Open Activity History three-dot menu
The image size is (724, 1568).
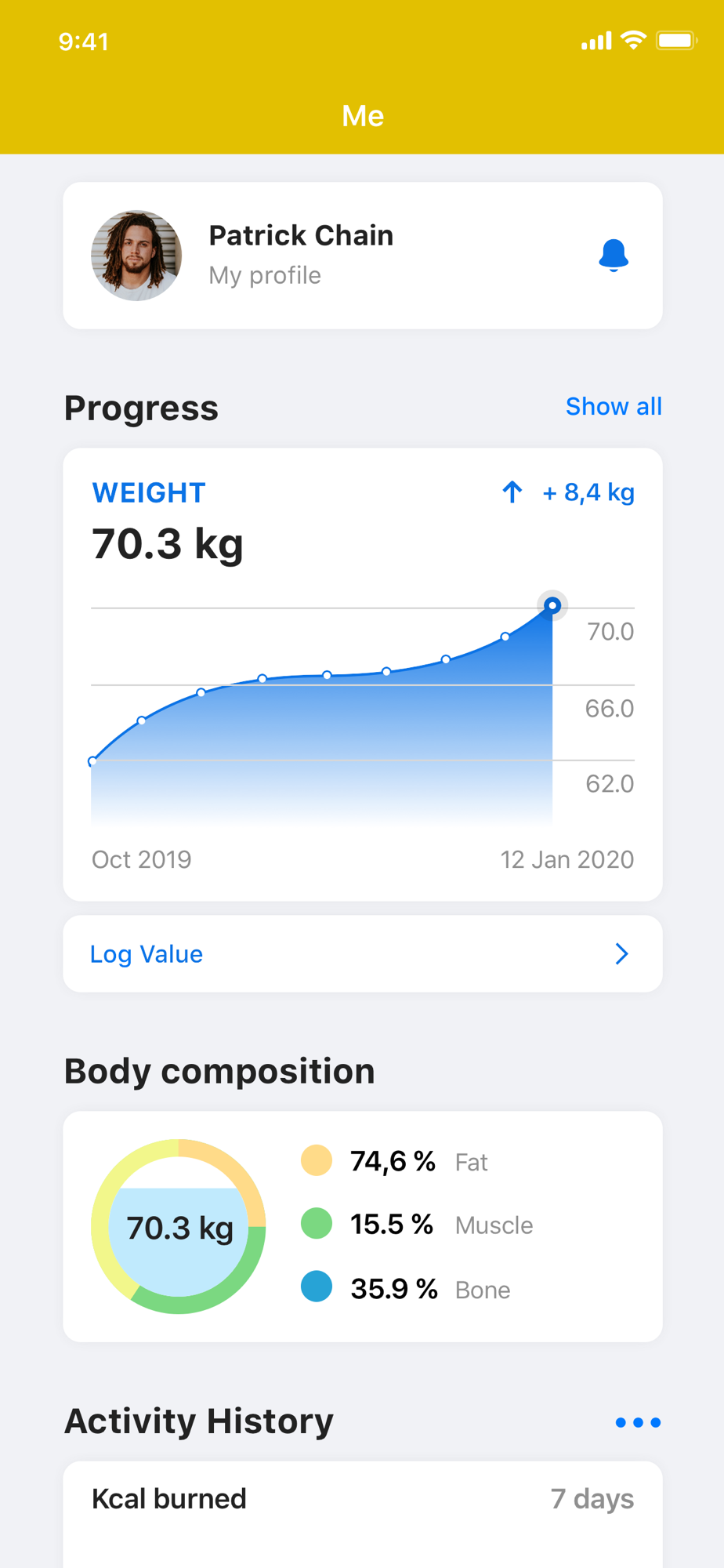638,1422
